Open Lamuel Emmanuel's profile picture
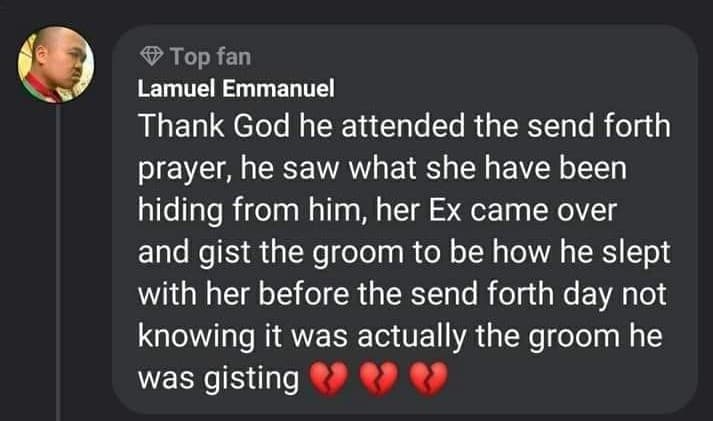 point(58,70)
